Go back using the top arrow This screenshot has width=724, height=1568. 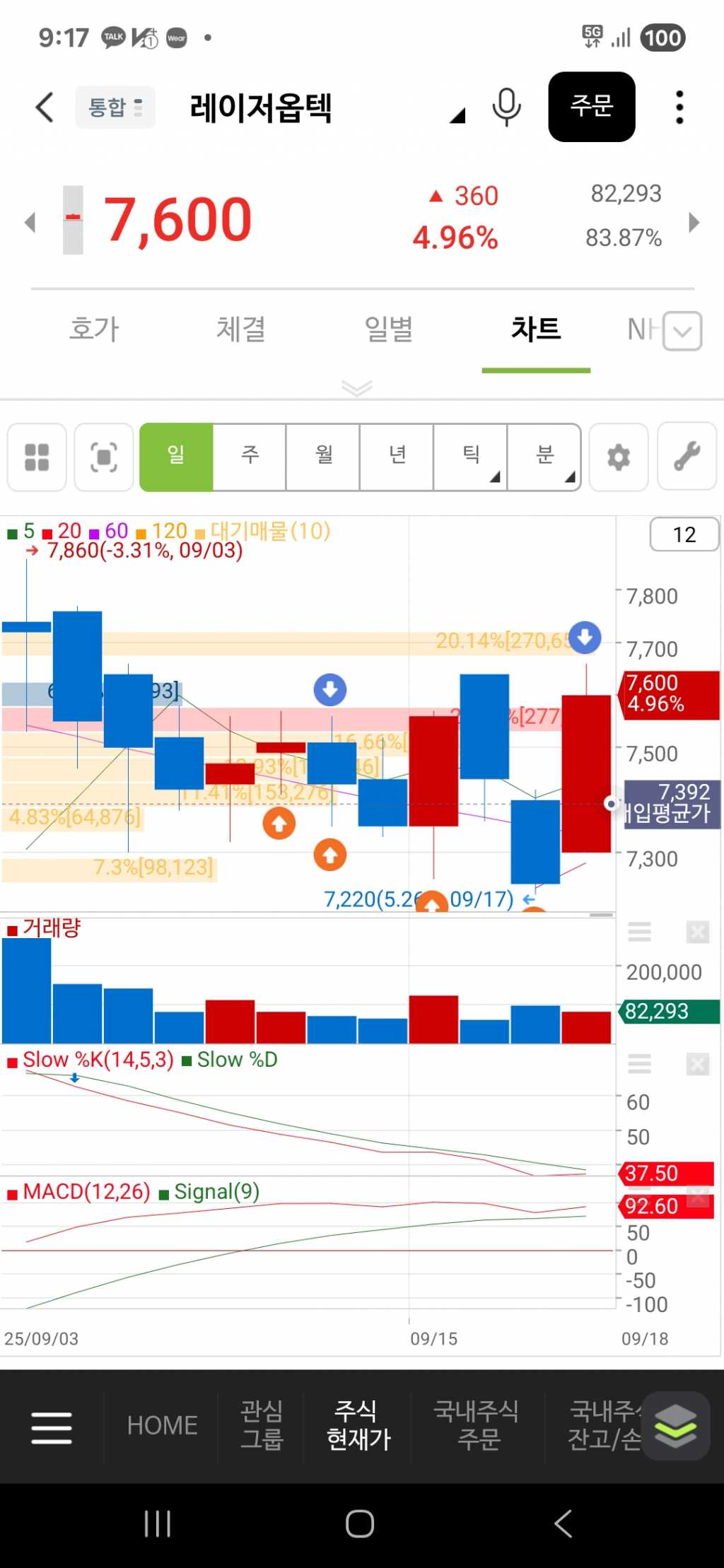(45, 107)
